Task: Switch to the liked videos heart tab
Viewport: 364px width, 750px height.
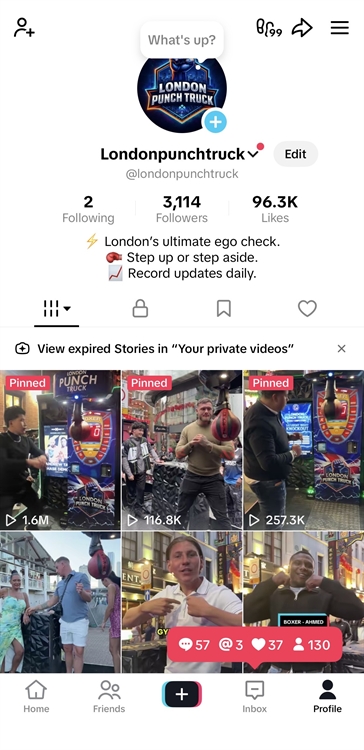Action: tap(307, 309)
